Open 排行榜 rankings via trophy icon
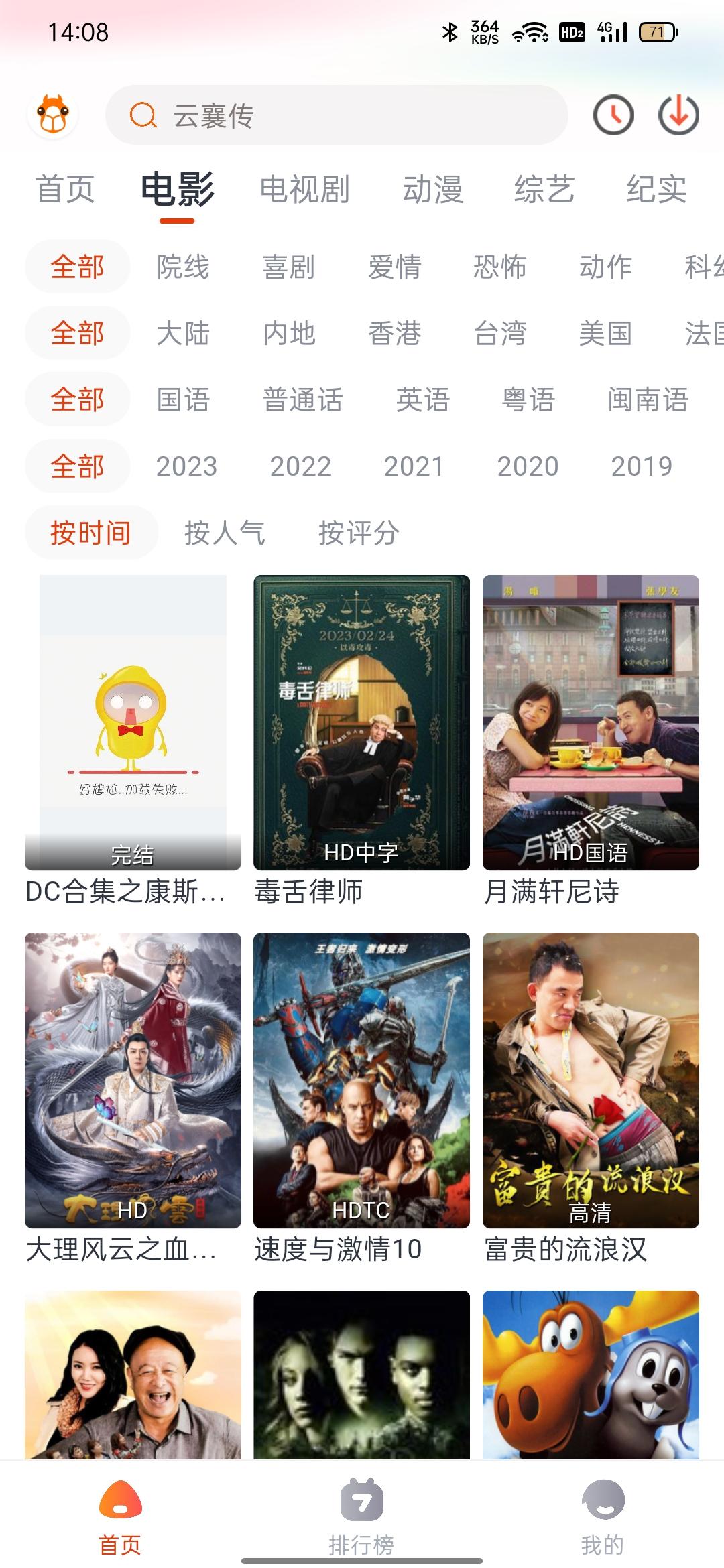724x1568 pixels. point(361,1501)
